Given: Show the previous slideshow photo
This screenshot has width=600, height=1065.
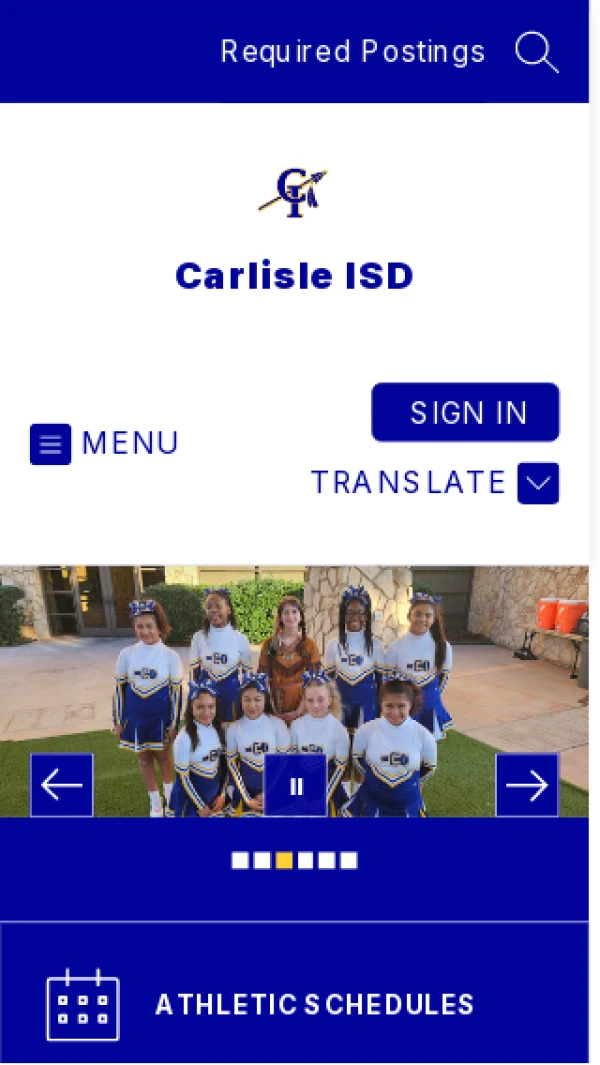Looking at the screenshot, I should pyautogui.click(x=62, y=785).
